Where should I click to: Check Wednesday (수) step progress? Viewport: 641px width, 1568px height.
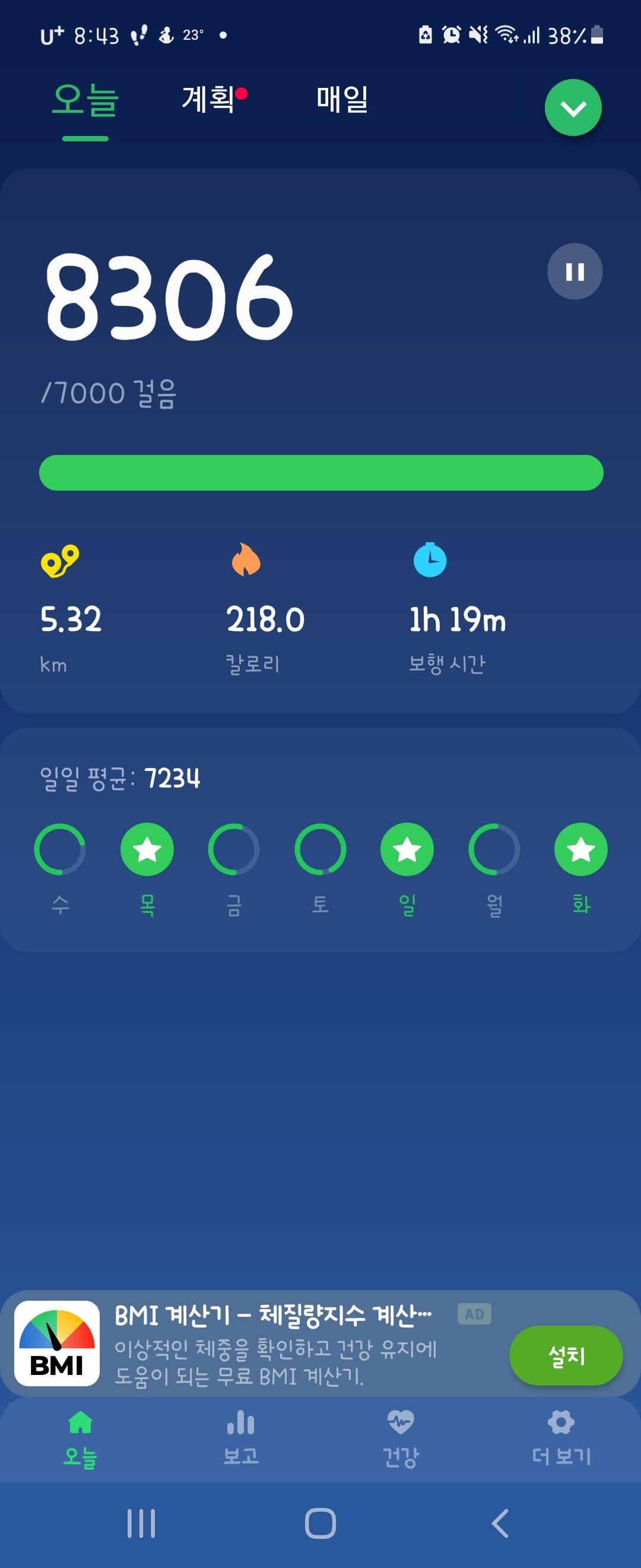tap(59, 850)
